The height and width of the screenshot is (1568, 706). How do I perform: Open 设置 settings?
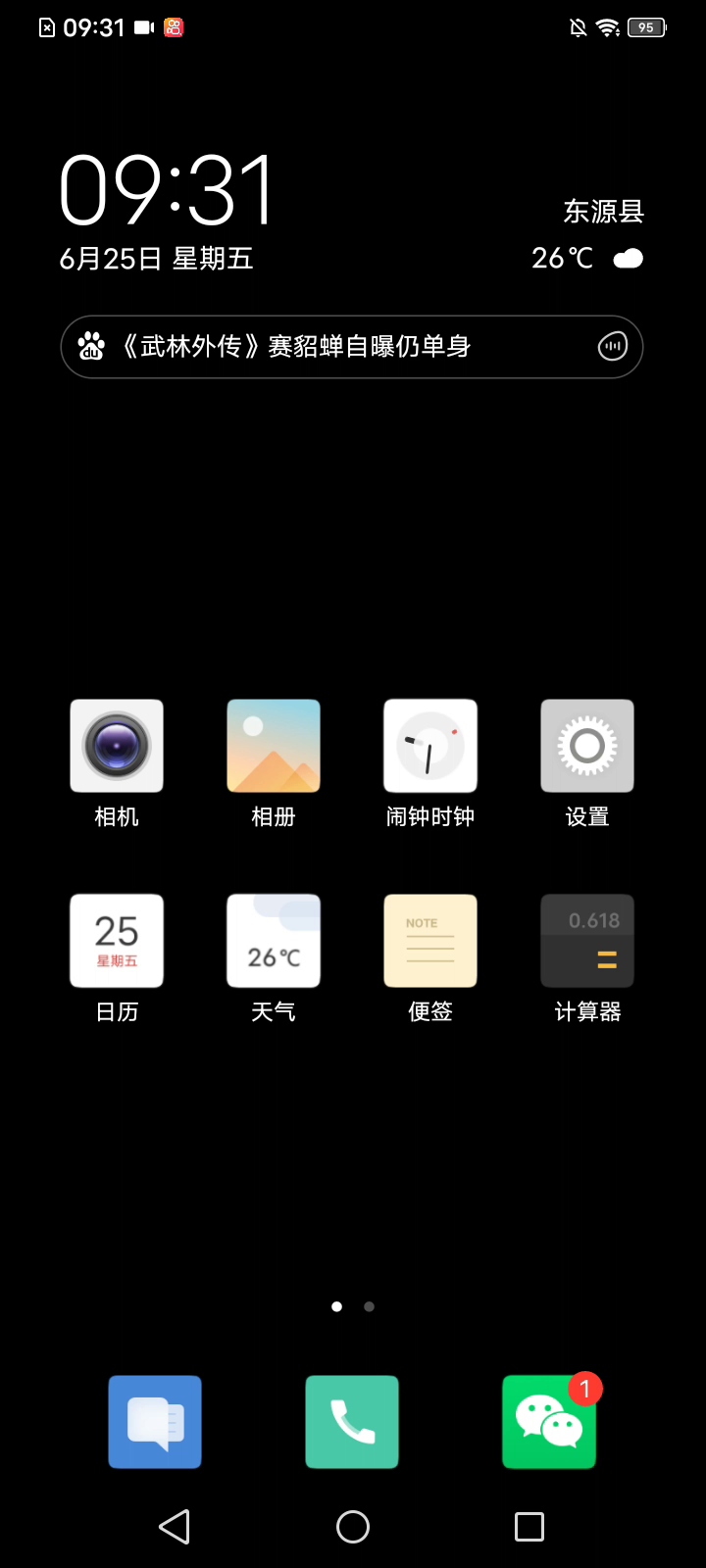[x=587, y=746]
